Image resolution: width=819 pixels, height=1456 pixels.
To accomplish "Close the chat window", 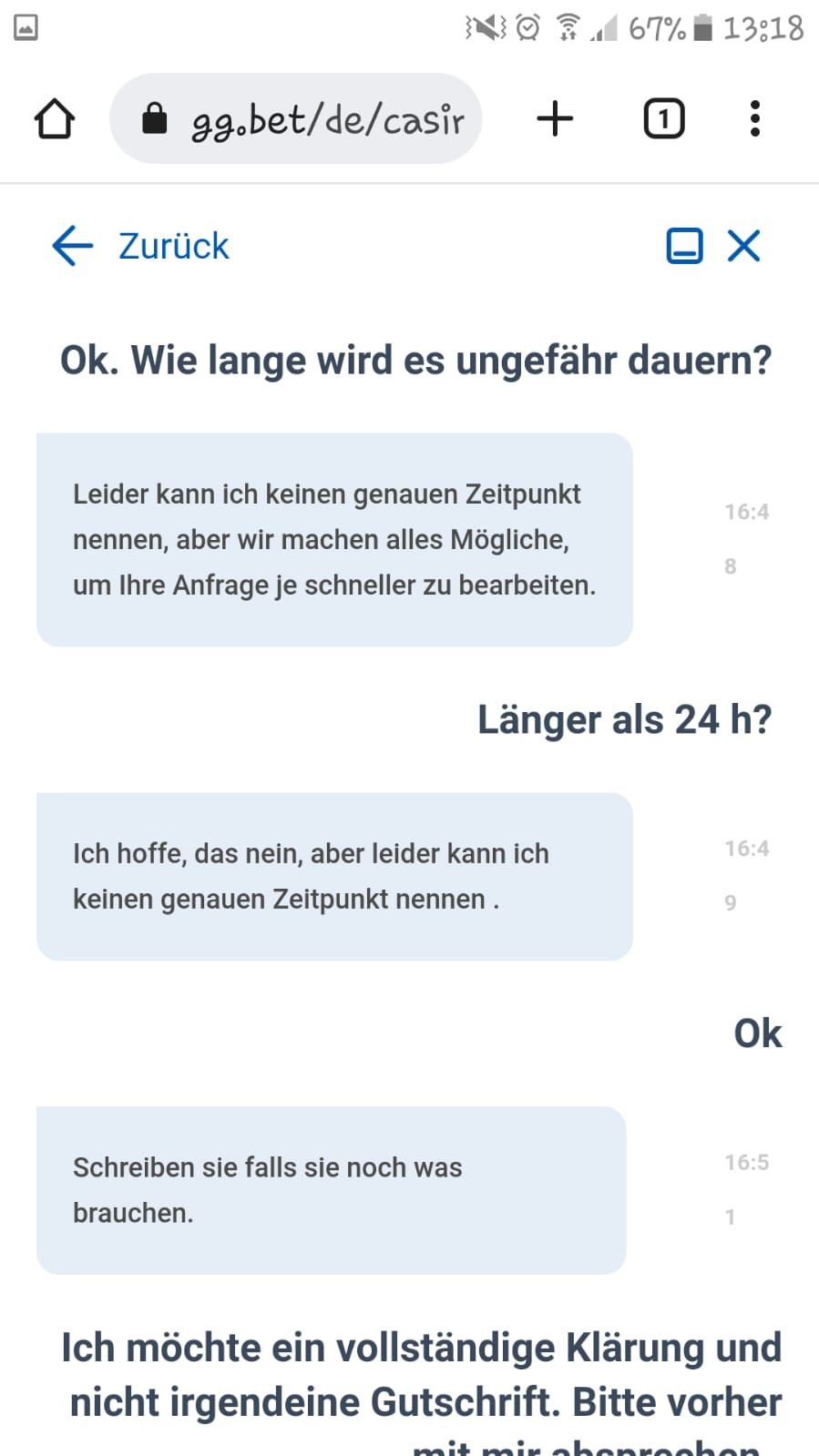I will point(743,246).
